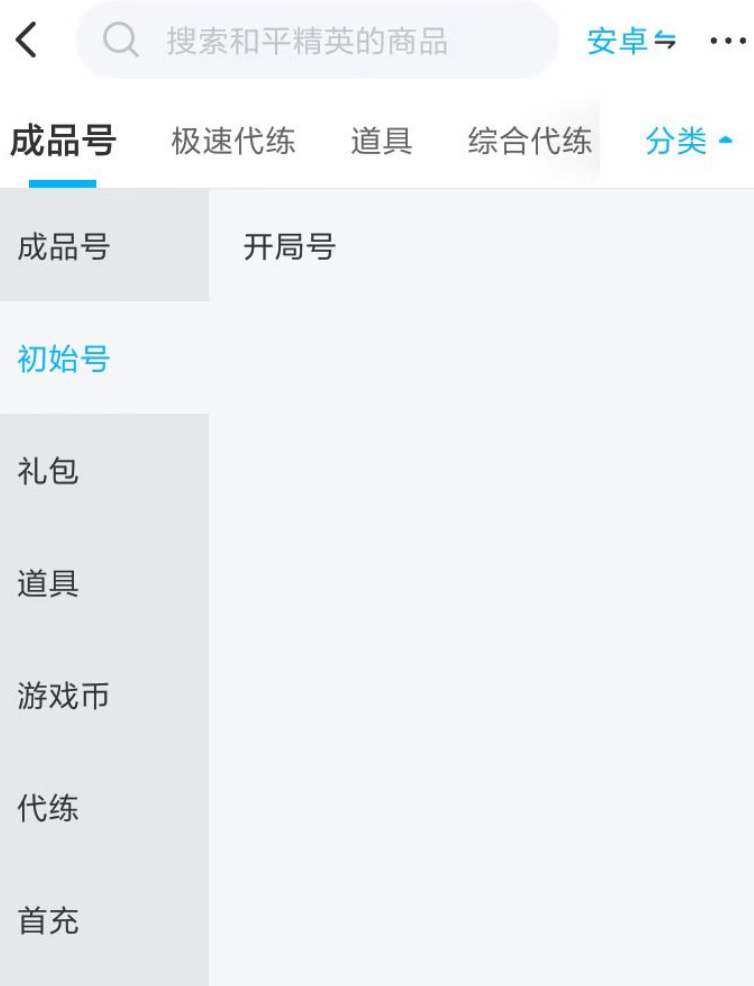Select the 初始号 side category
Screen dimensions: 754x986
click(x=104, y=358)
